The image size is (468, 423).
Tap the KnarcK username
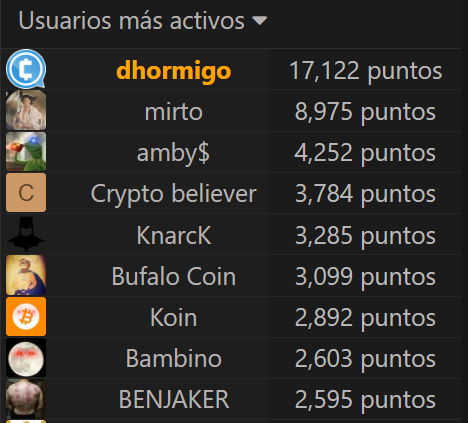174,235
